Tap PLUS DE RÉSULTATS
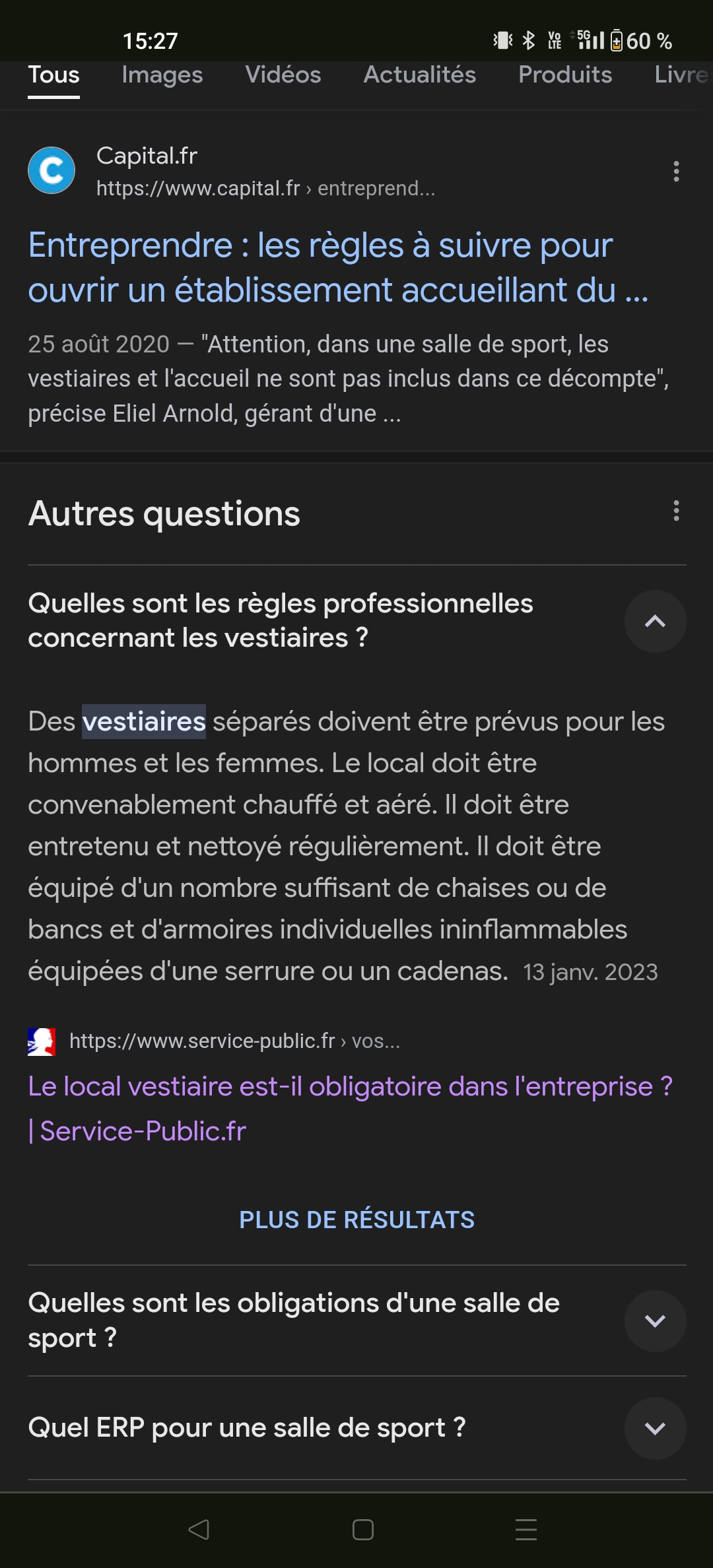The height and width of the screenshot is (1568, 713). click(356, 1220)
